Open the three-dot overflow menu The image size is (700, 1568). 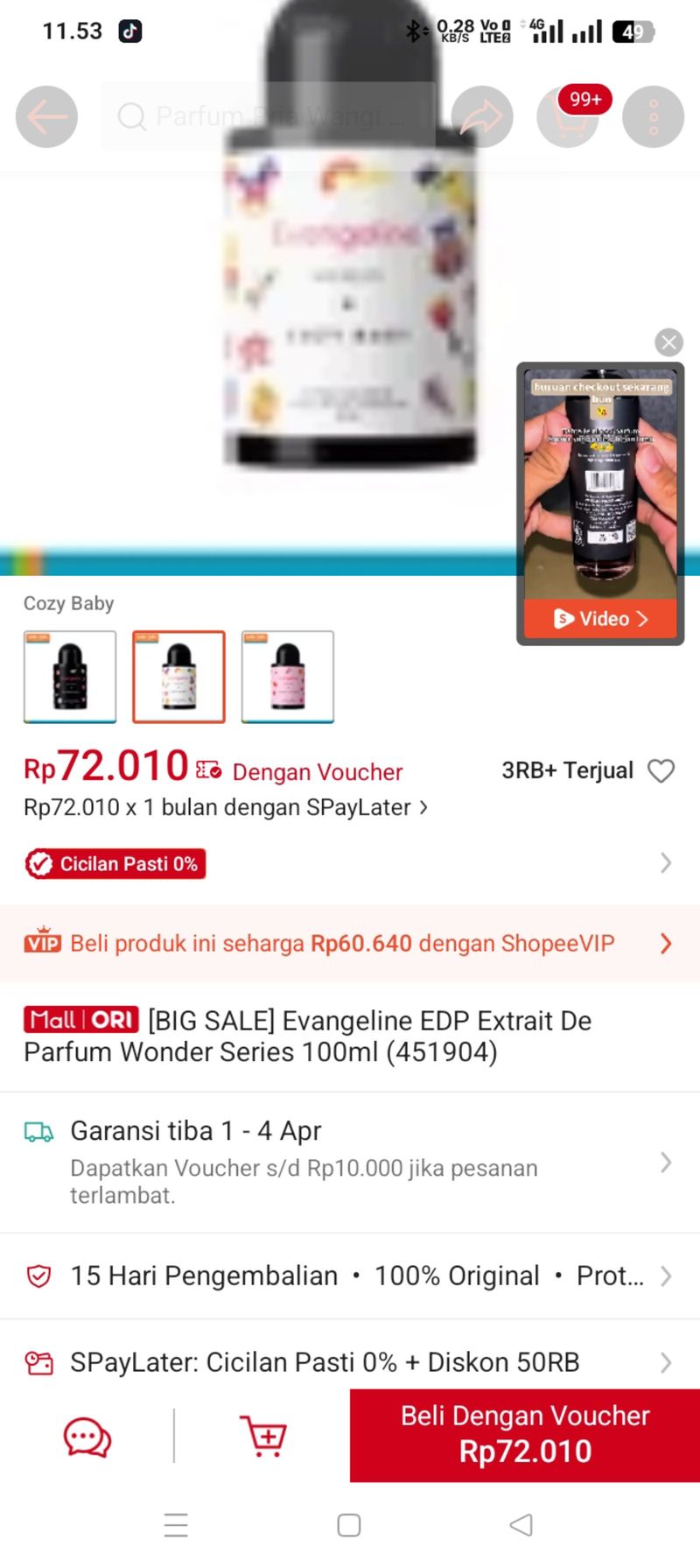pyautogui.click(x=653, y=116)
